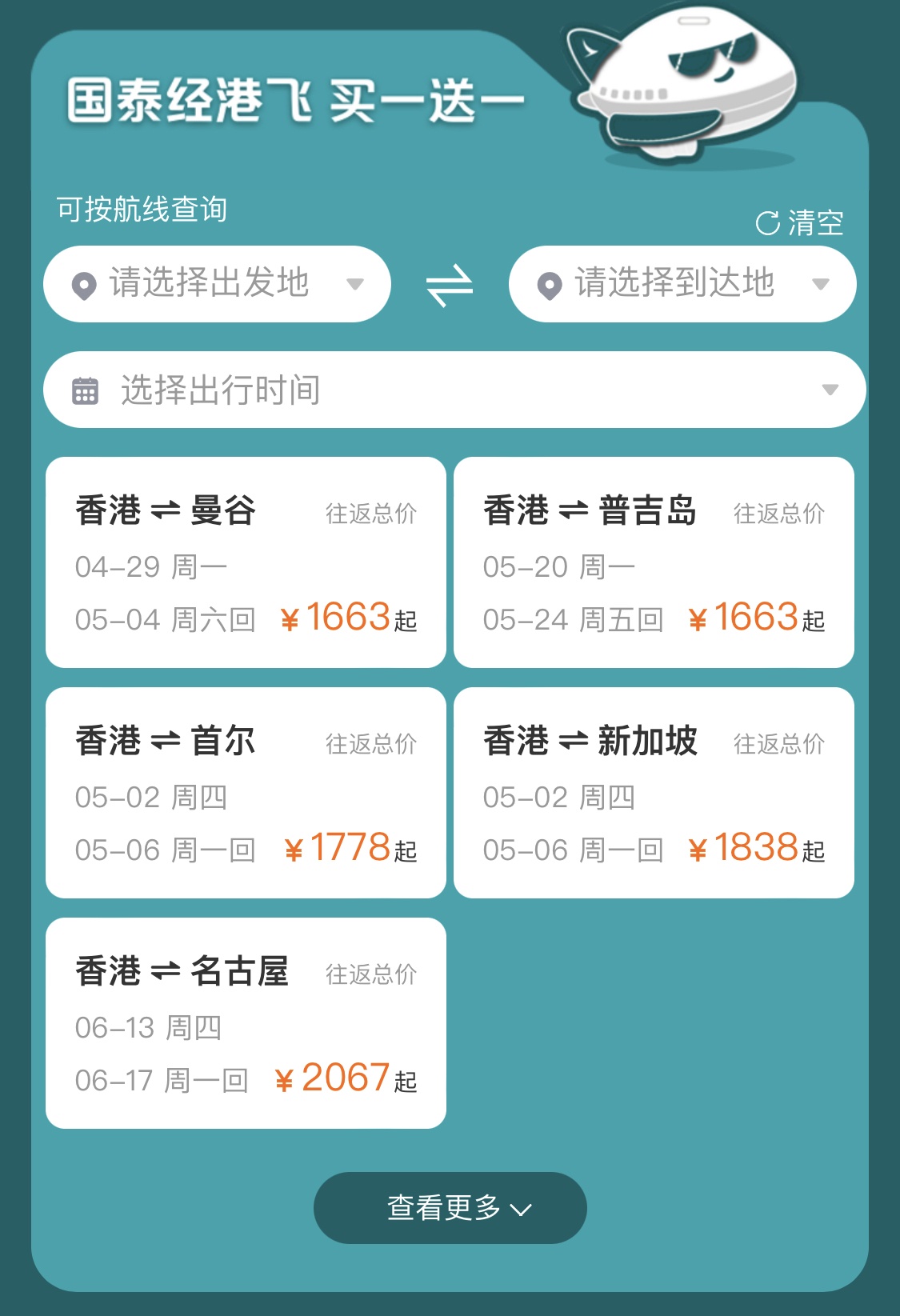
Task: Open the 香港 to 名古屋 flight card
Action: pyautogui.click(x=246, y=1023)
